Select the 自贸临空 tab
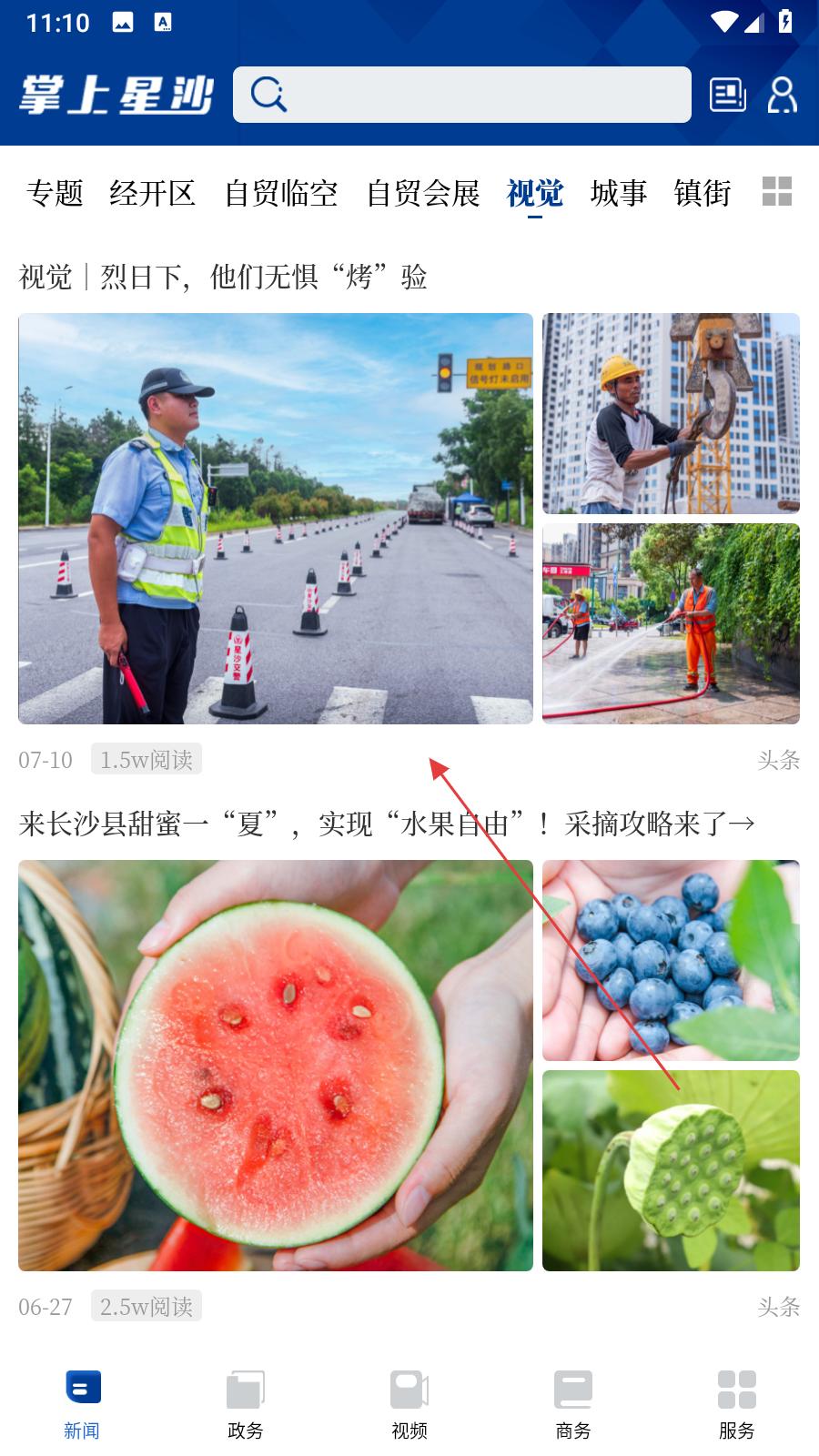 [280, 193]
